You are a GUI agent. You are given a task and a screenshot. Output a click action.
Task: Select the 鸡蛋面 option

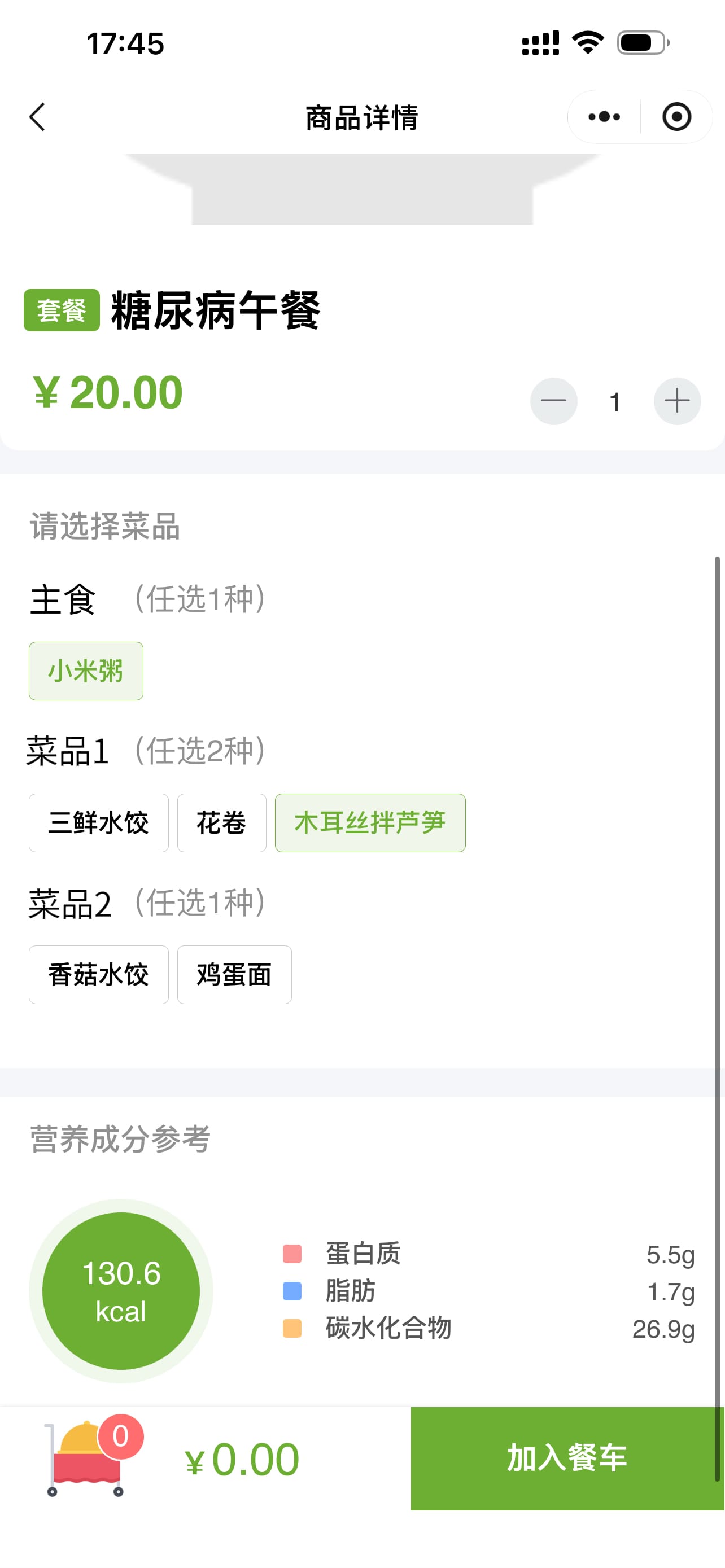point(234,974)
